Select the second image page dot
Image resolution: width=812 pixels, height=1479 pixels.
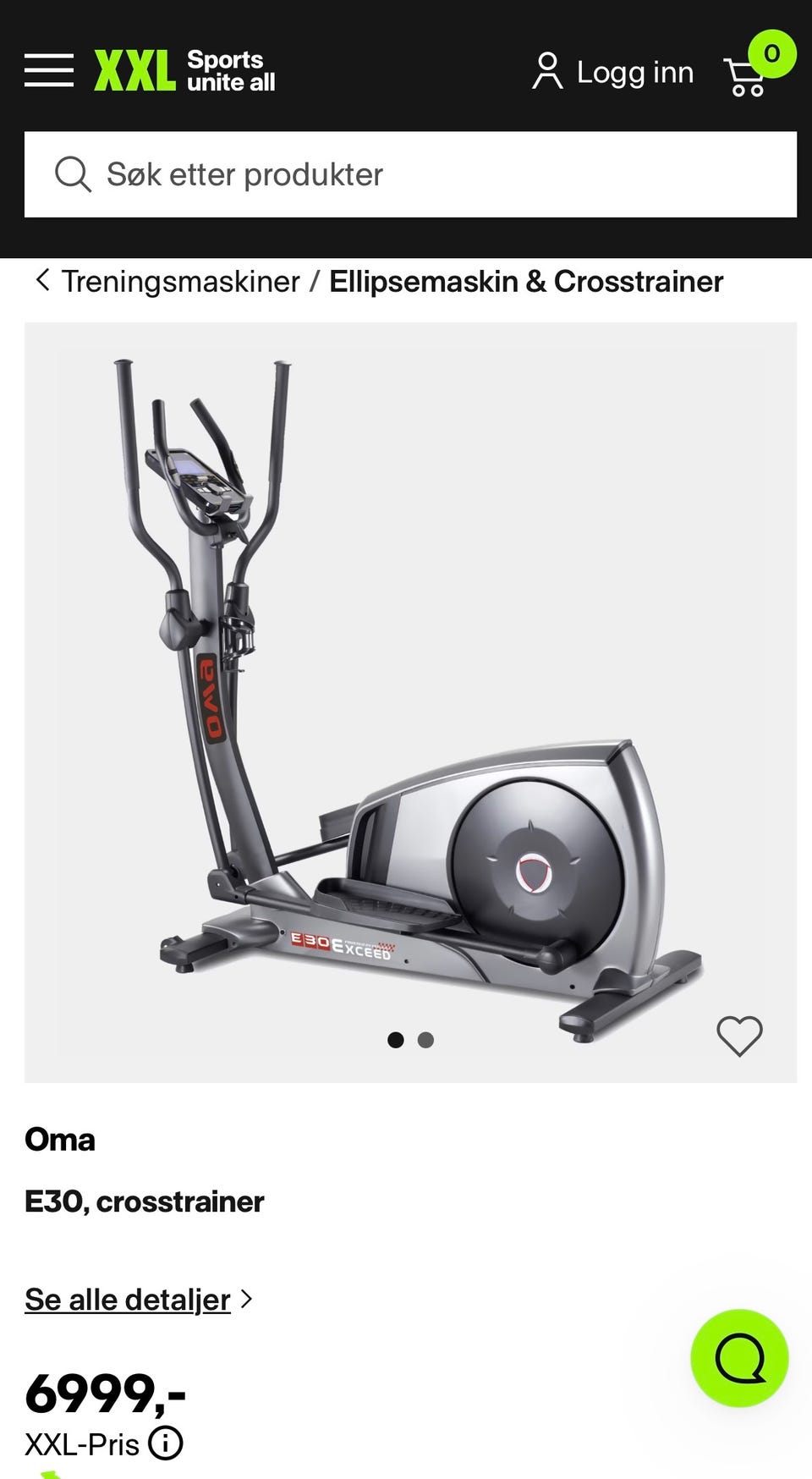pos(425,1040)
